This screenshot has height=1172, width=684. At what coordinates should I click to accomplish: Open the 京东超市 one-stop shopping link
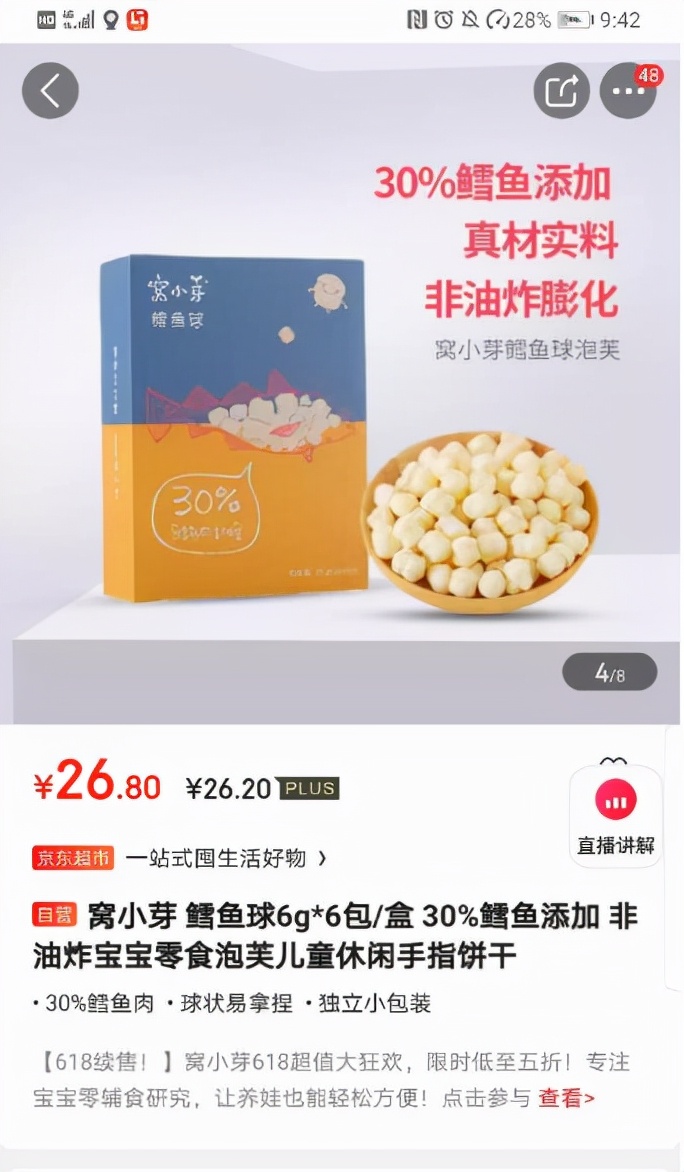(180, 858)
